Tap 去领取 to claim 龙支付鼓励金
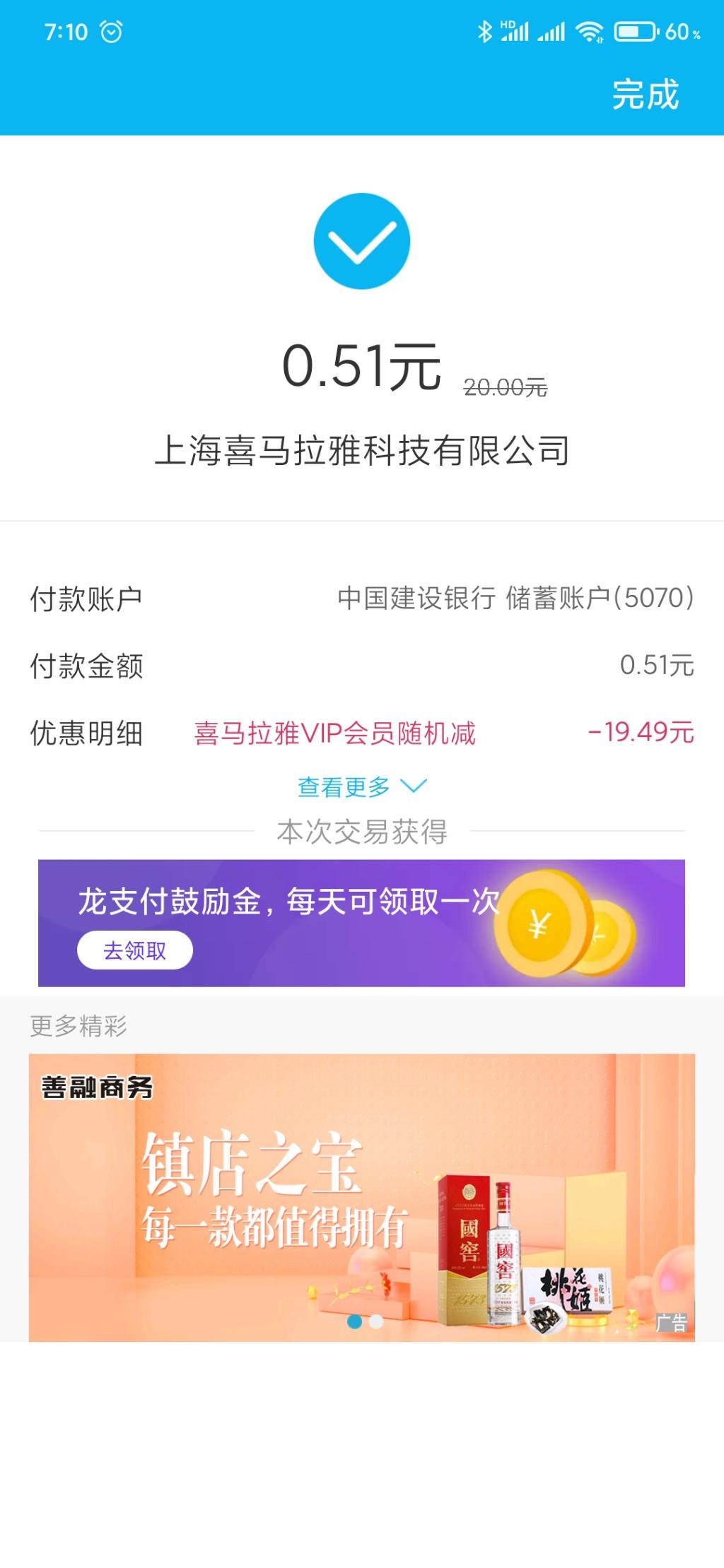 (134, 950)
